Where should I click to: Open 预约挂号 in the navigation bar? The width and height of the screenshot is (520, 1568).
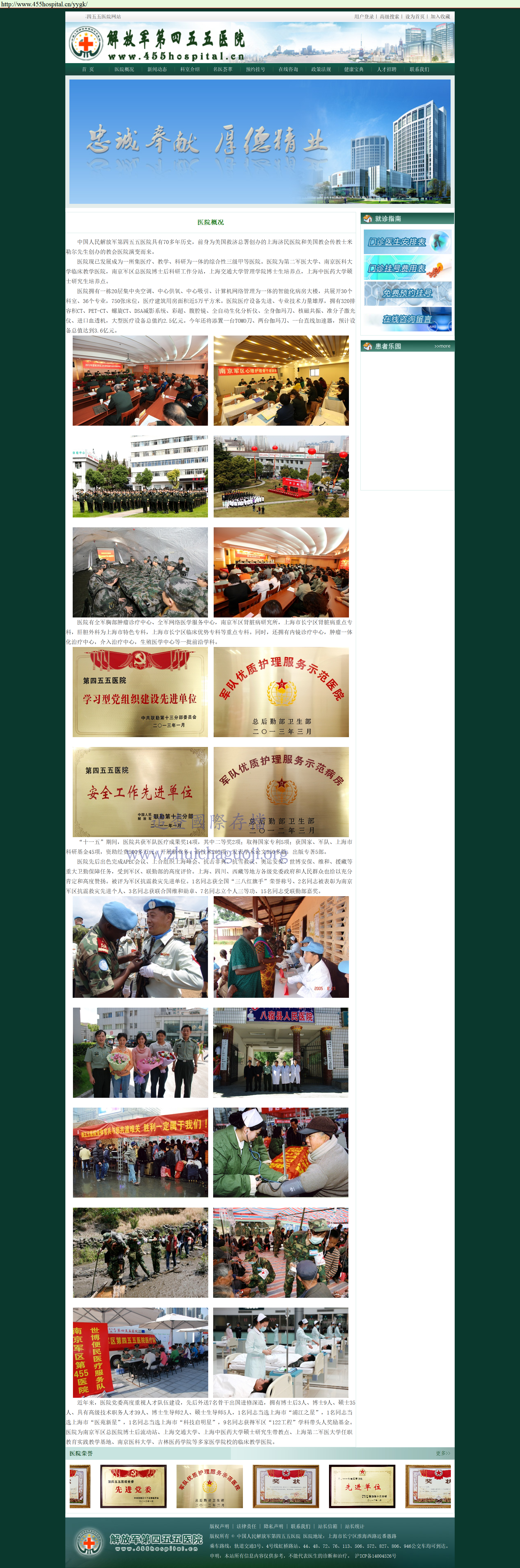click(256, 69)
